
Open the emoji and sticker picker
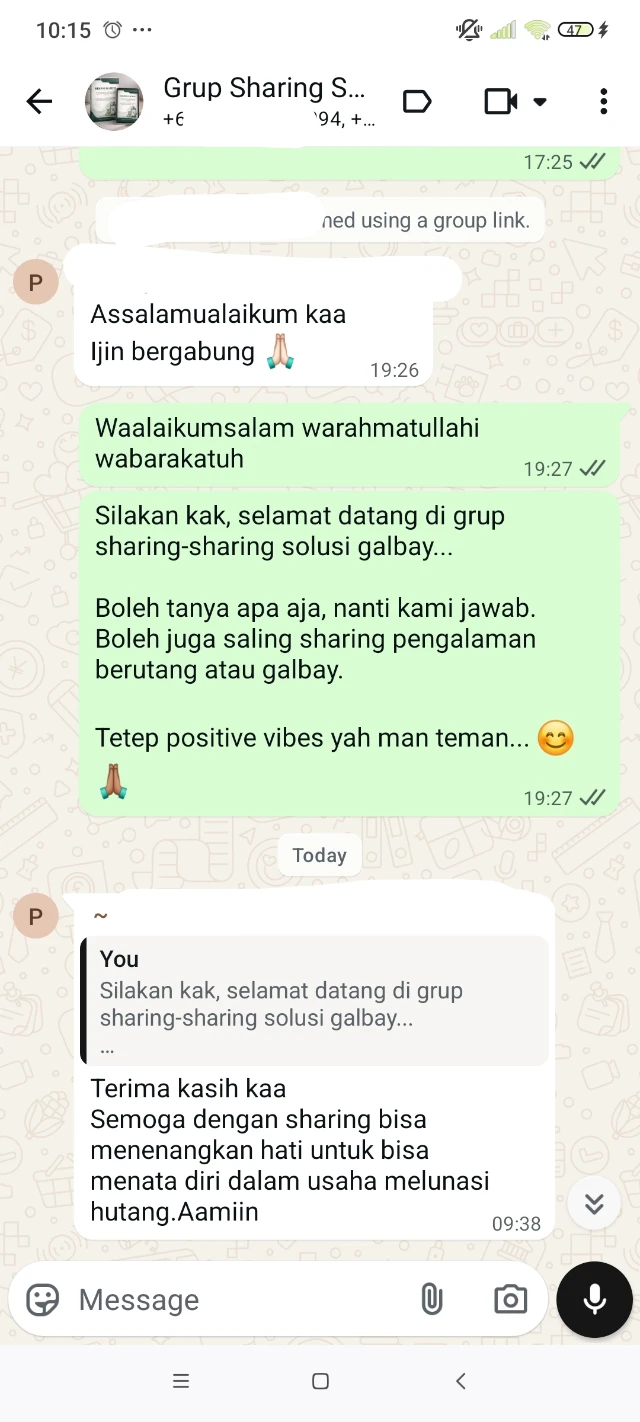coord(43,1300)
